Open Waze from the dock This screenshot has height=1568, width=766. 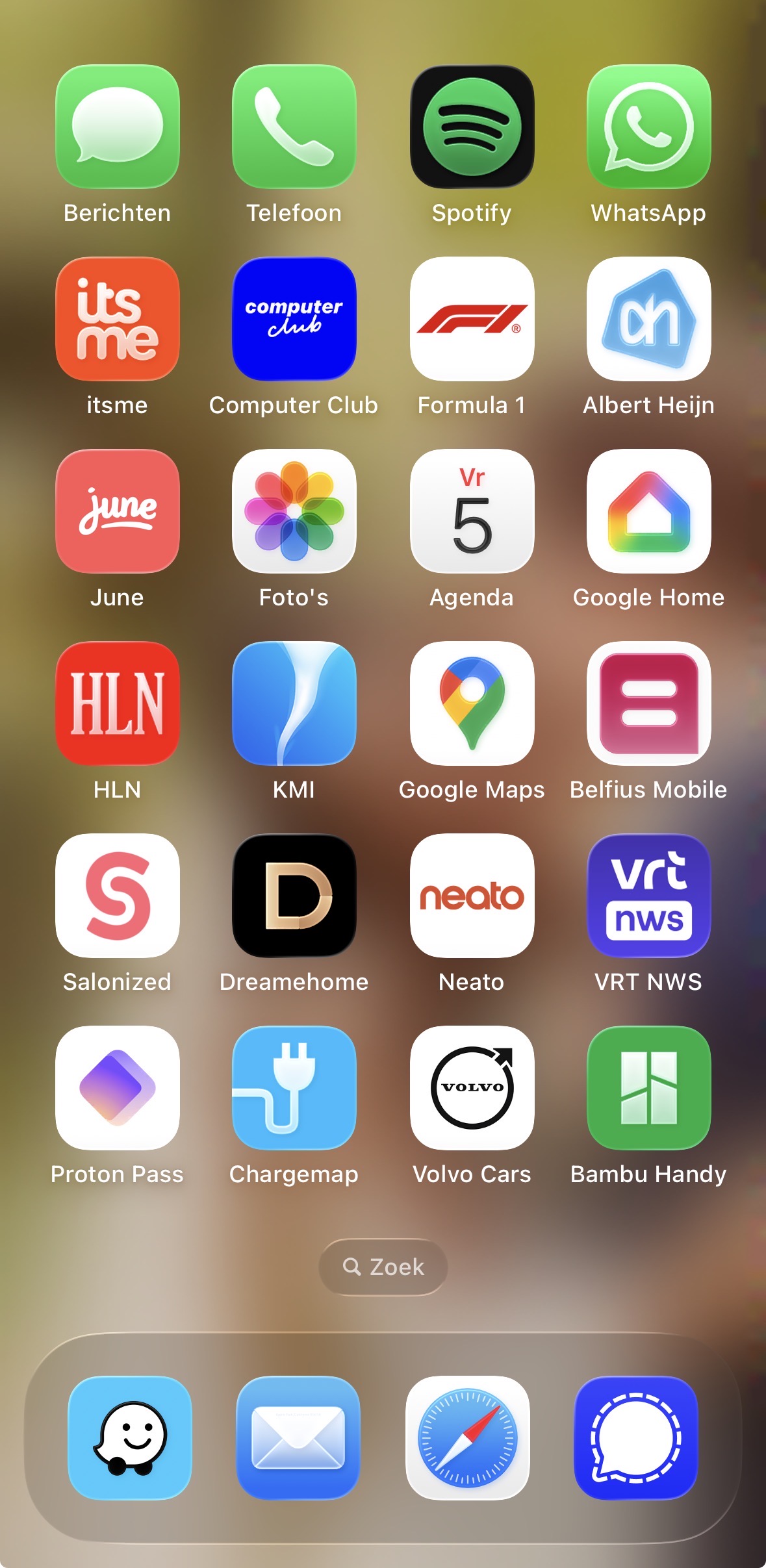(x=130, y=1437)
